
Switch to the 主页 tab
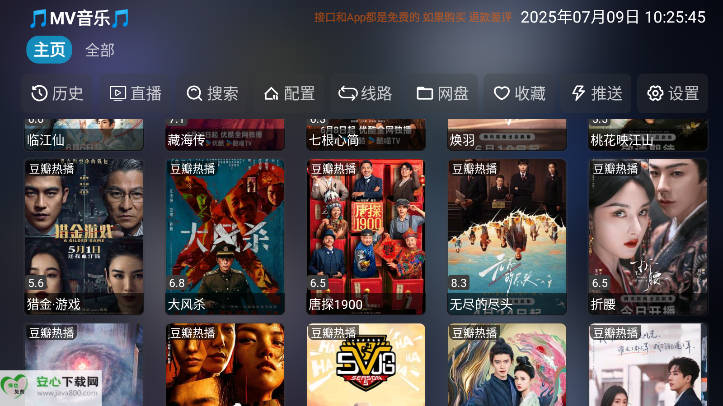(x=49, y=50)
